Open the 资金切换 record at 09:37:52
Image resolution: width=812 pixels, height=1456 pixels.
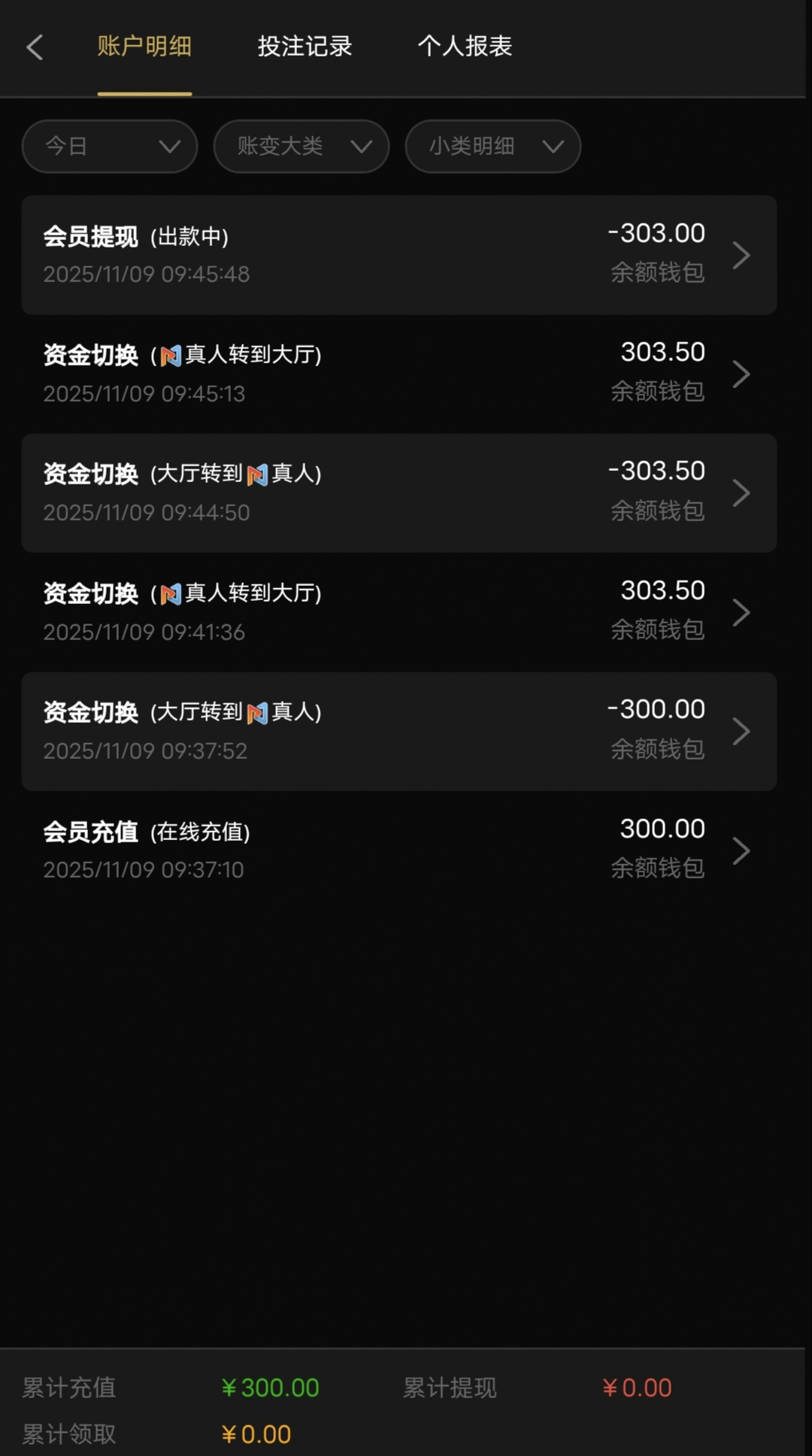(x=398, y=731)
